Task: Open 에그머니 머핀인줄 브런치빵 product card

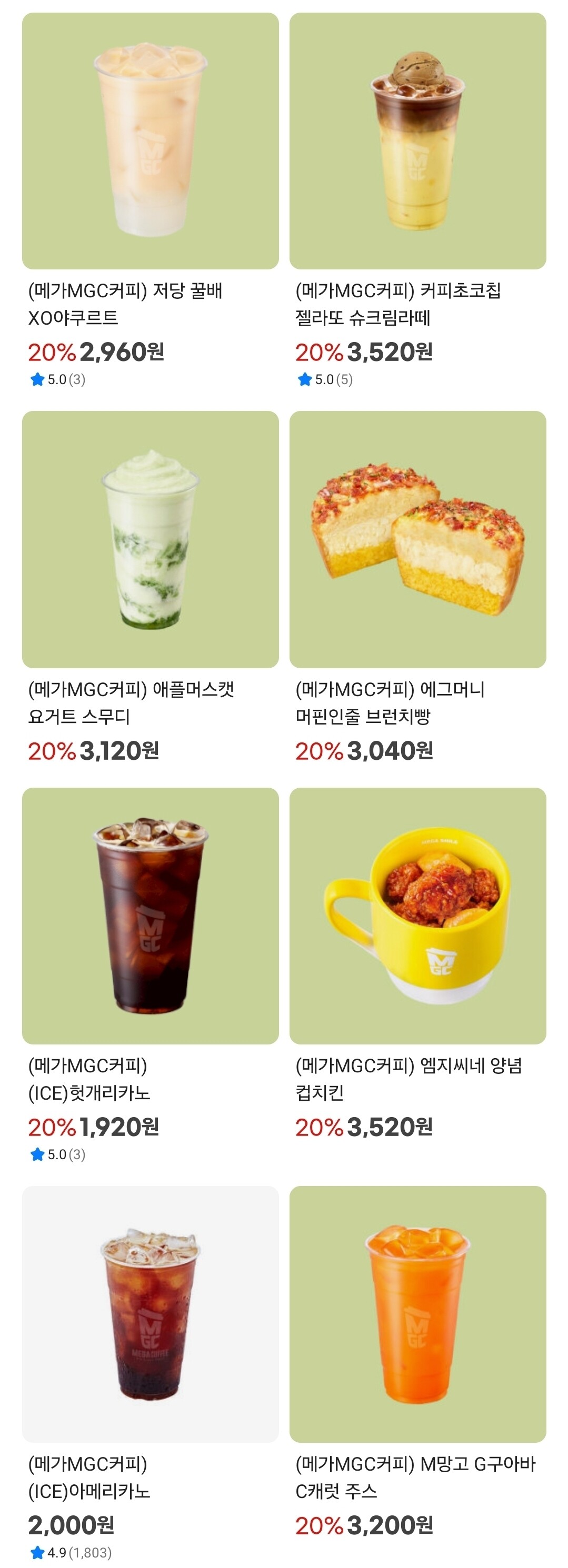Action: tap(417, 539)
